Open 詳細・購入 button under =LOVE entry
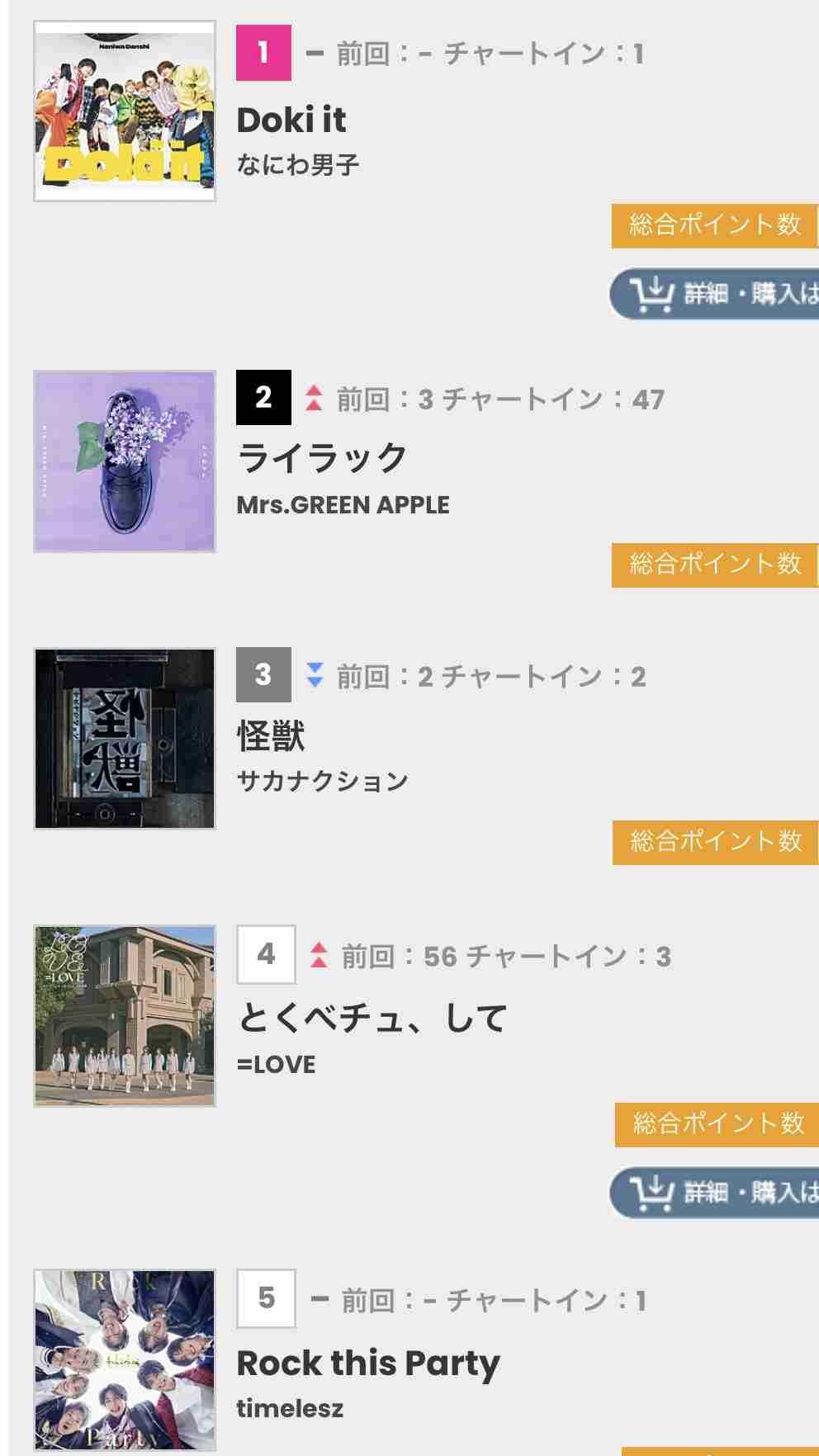This screenshot has height=1456, width=819. click(715, 1192)
